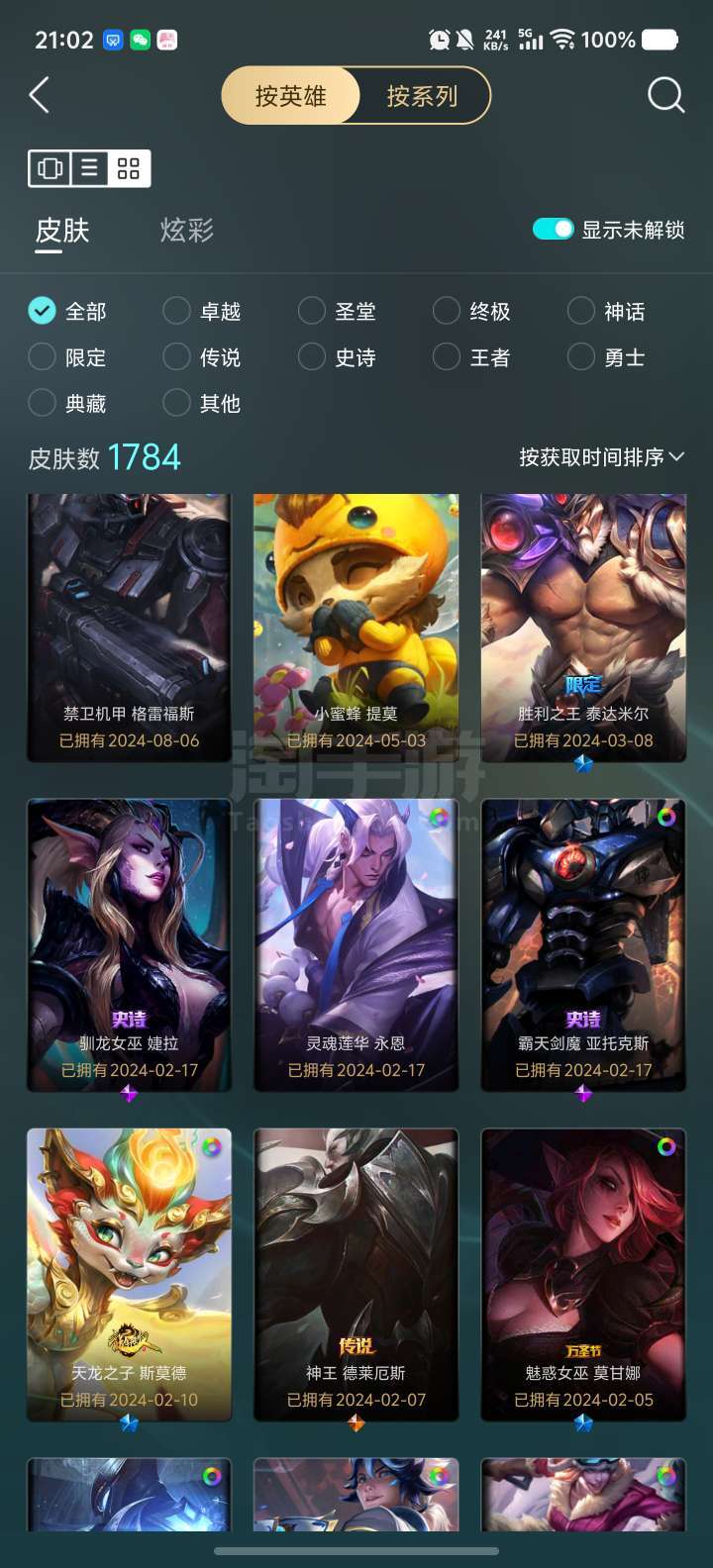Choose the 传说 filter option

[202, 356]
